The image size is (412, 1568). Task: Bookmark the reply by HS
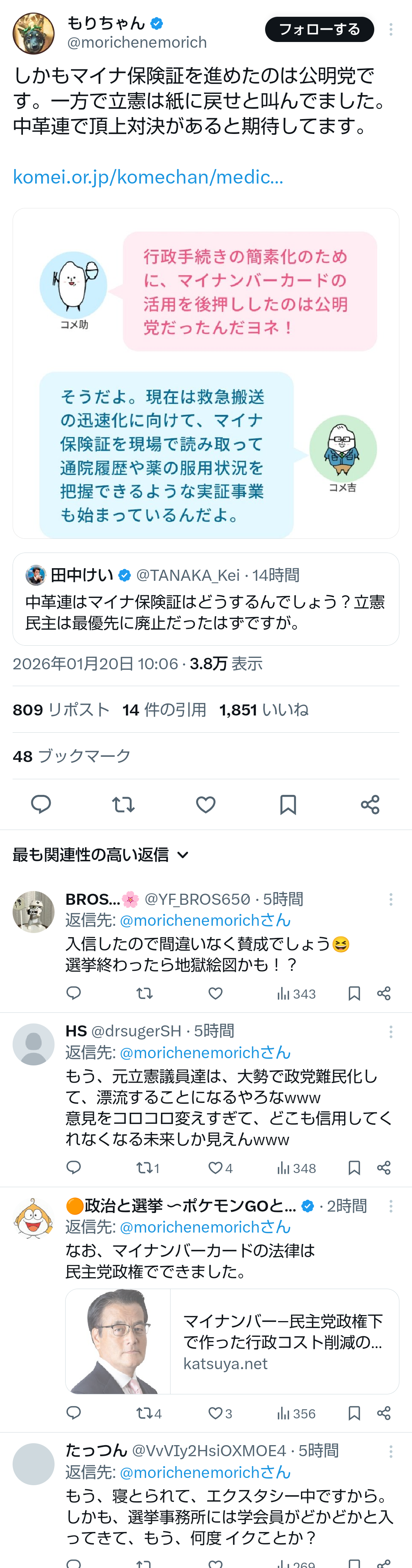[354, 1168]
